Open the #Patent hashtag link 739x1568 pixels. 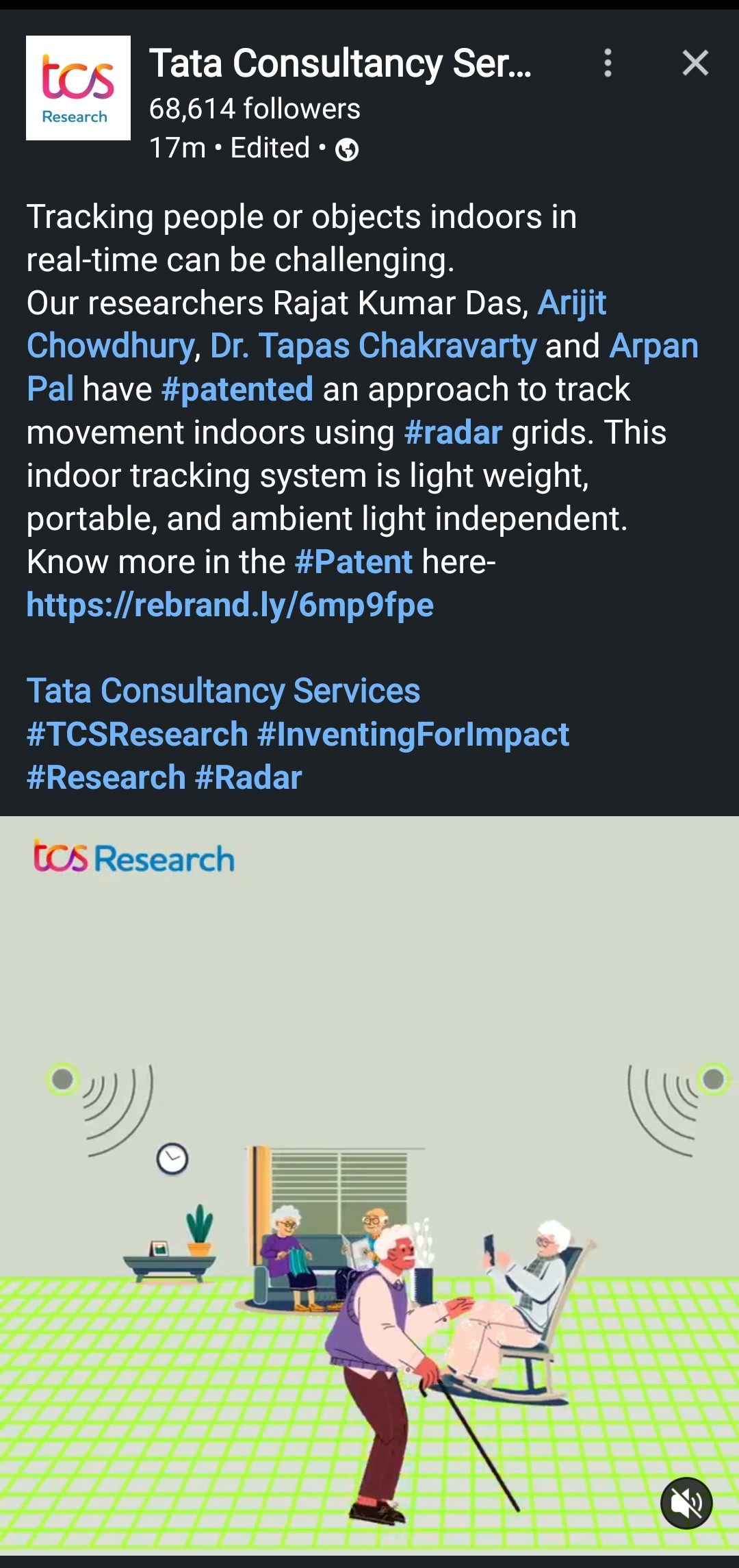pos(353,561)
